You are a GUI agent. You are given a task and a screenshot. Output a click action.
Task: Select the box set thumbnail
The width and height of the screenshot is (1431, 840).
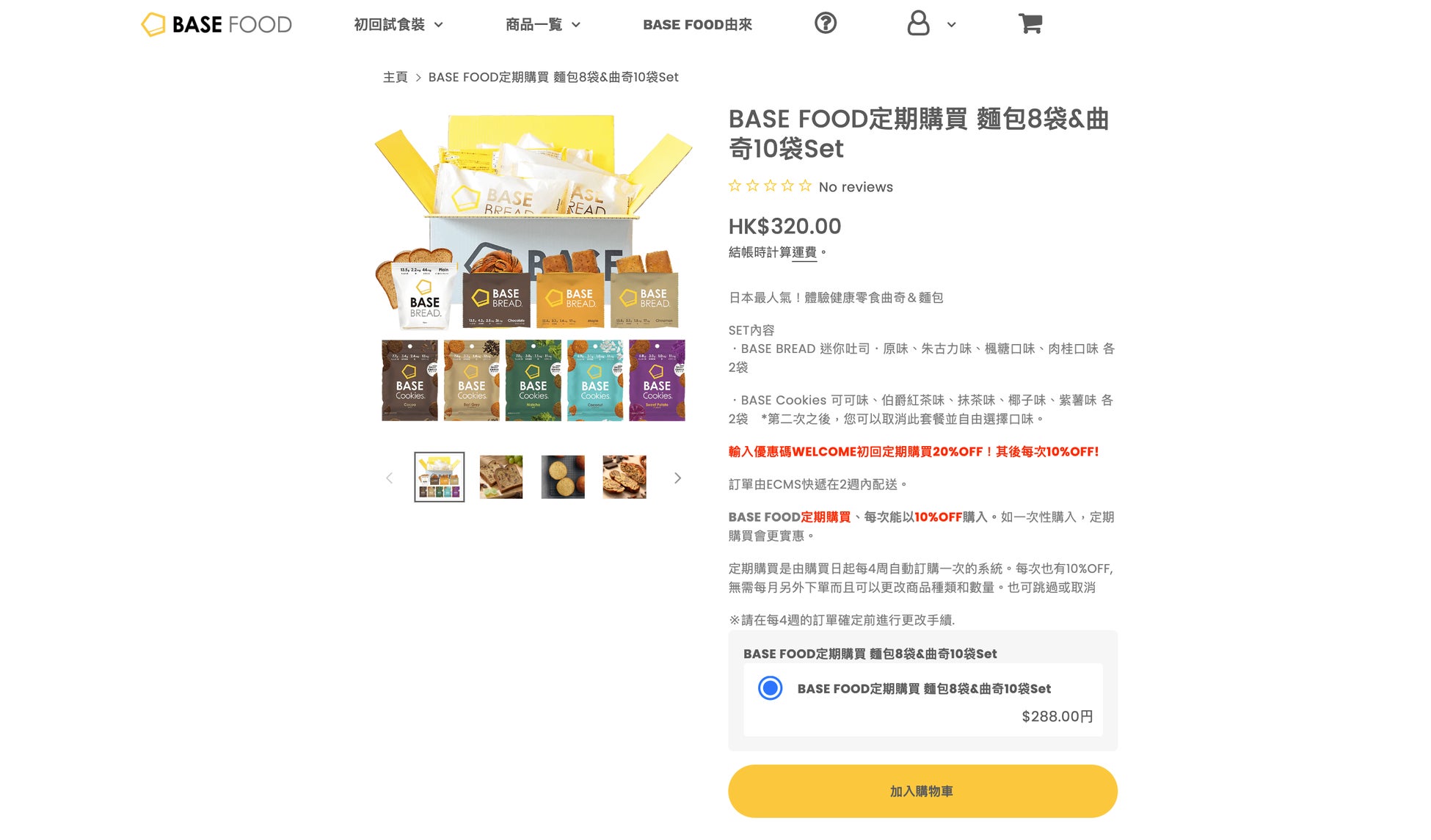[440, 477]
